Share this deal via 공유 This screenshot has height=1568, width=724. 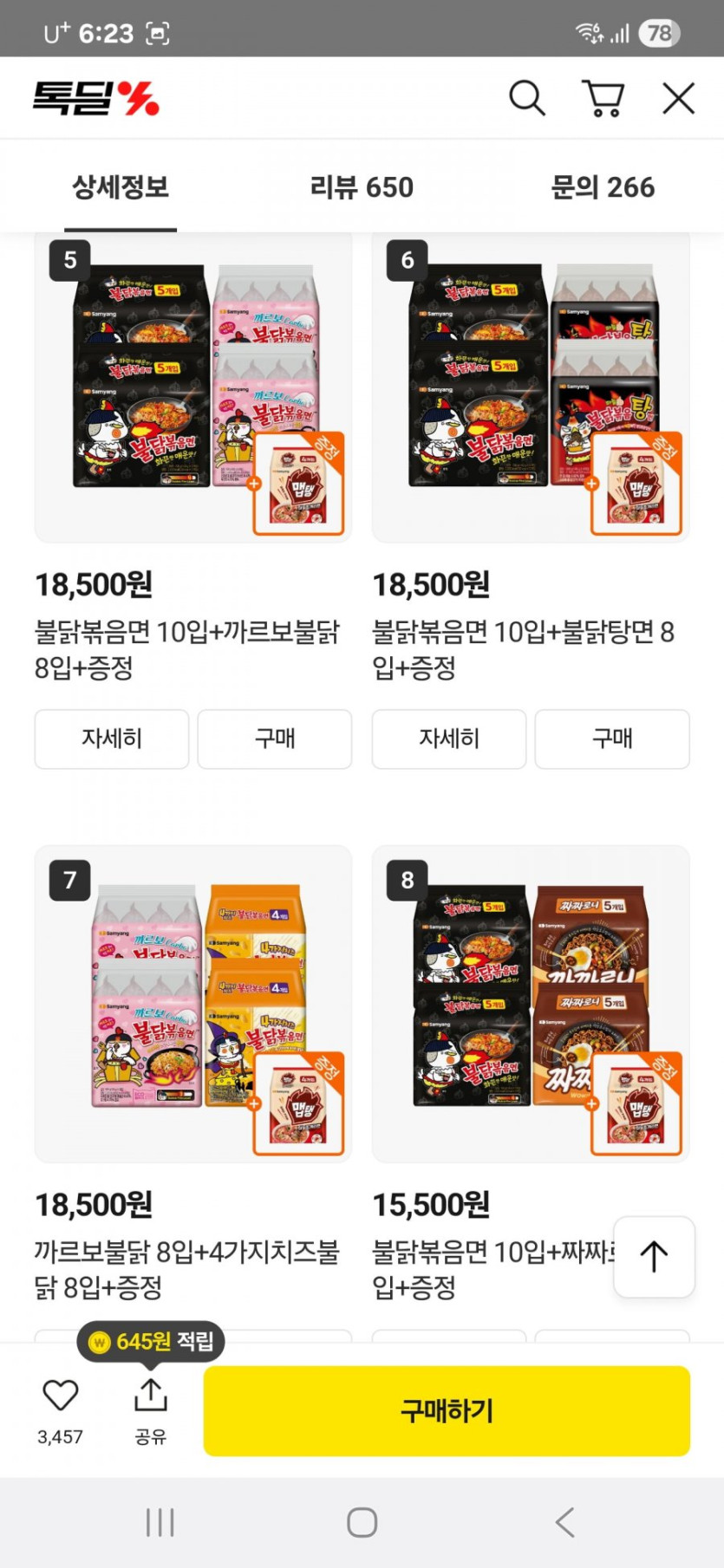[150, 1409]
